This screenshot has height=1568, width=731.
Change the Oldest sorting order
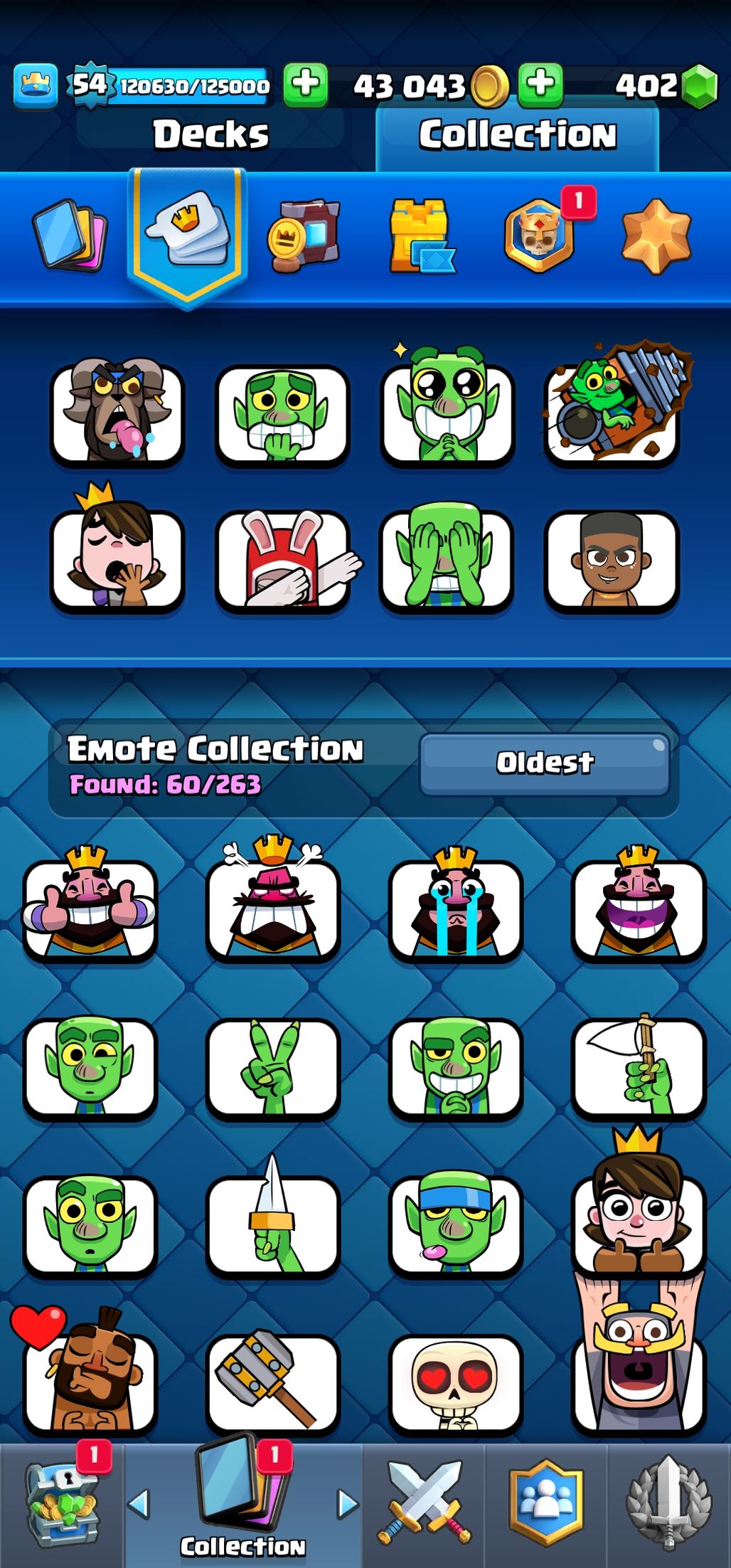click(x=545, y=763)
